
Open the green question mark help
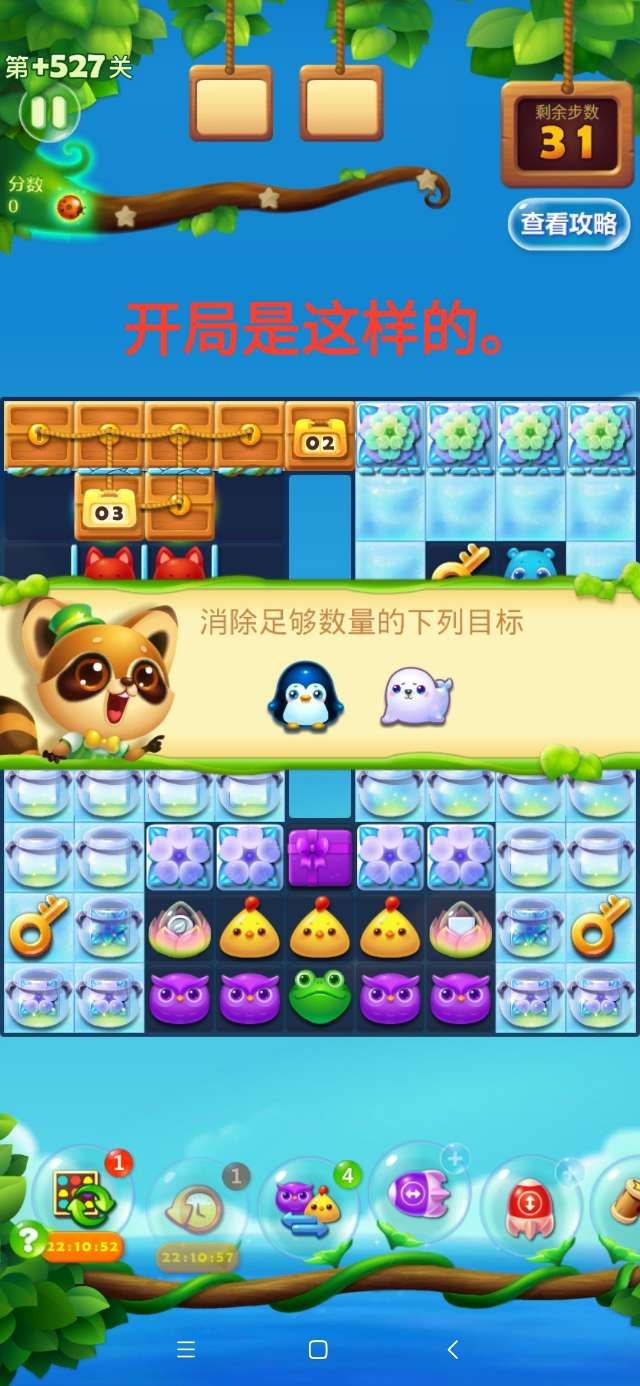tap(28, 1240)
